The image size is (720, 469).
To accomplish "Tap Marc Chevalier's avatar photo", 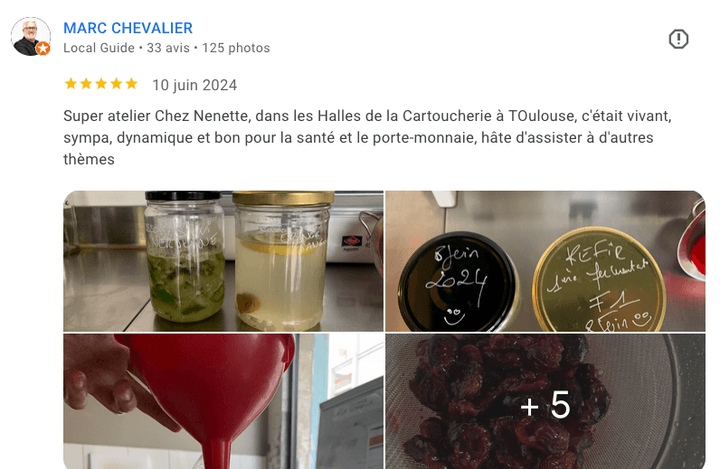I will (30, 37).
